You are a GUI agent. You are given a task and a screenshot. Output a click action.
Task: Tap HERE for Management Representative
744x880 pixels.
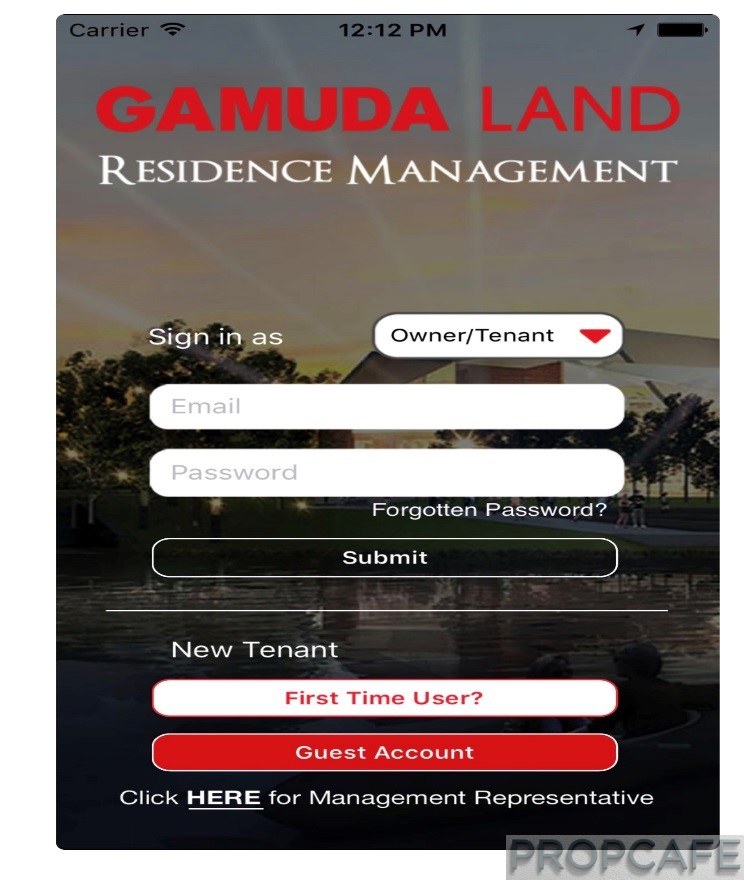224,798
